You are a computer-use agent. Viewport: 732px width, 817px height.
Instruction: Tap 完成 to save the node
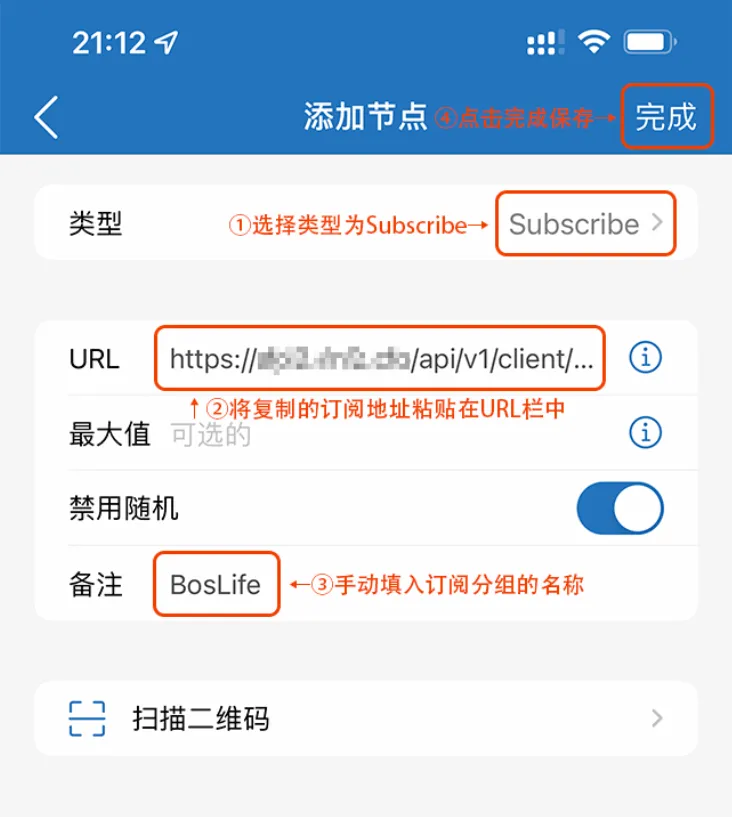click(667, 117)
